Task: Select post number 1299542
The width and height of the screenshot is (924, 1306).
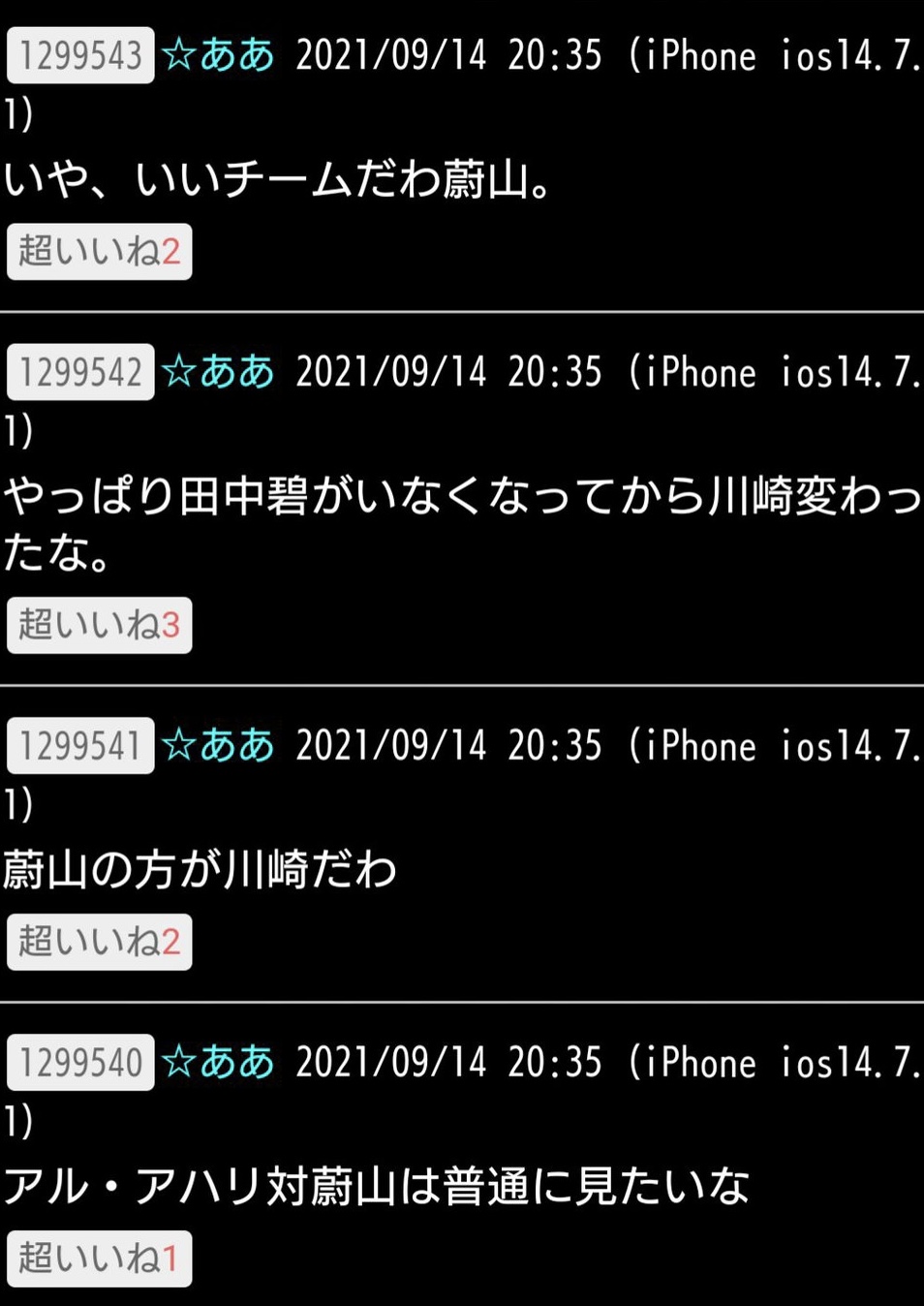Action: 80,372
